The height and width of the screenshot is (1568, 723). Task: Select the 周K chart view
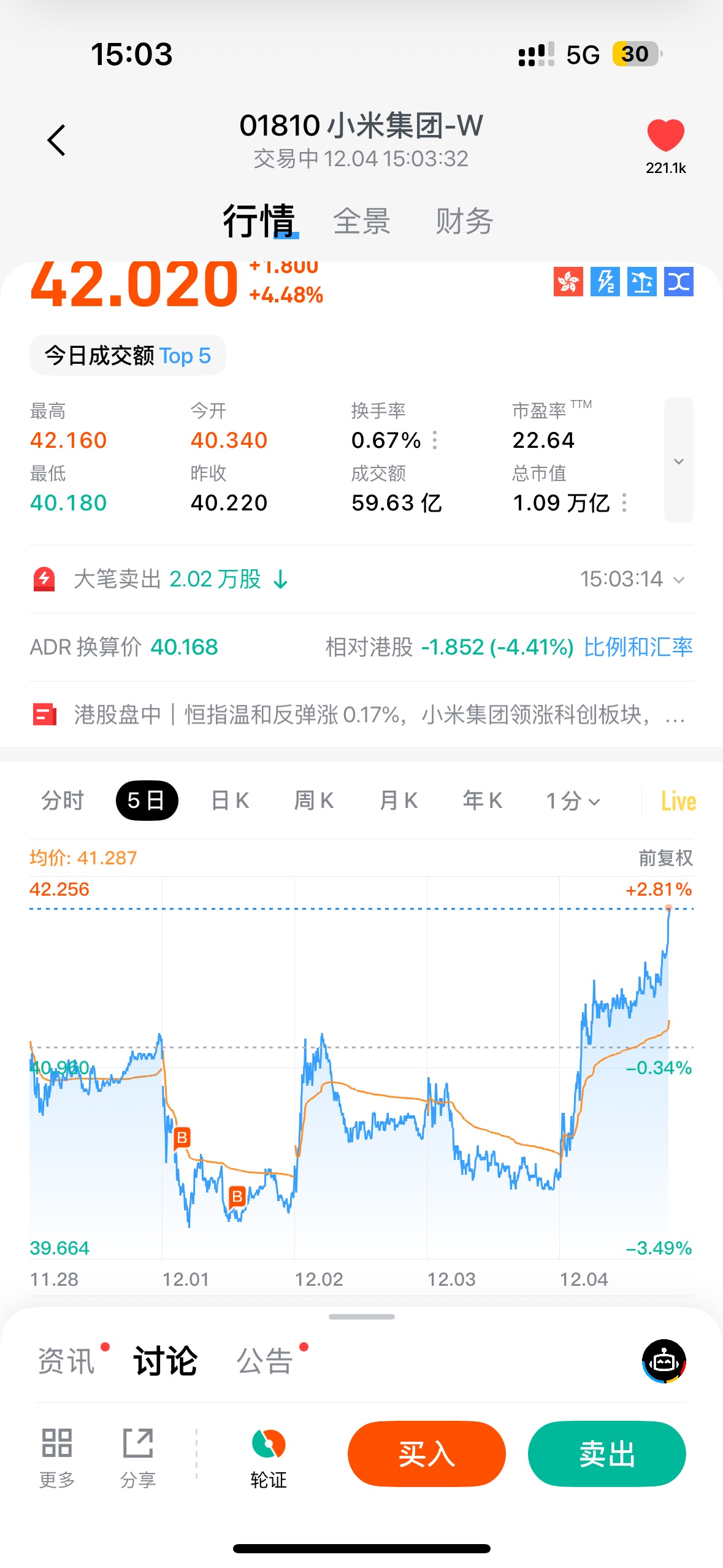coord(314,801)
